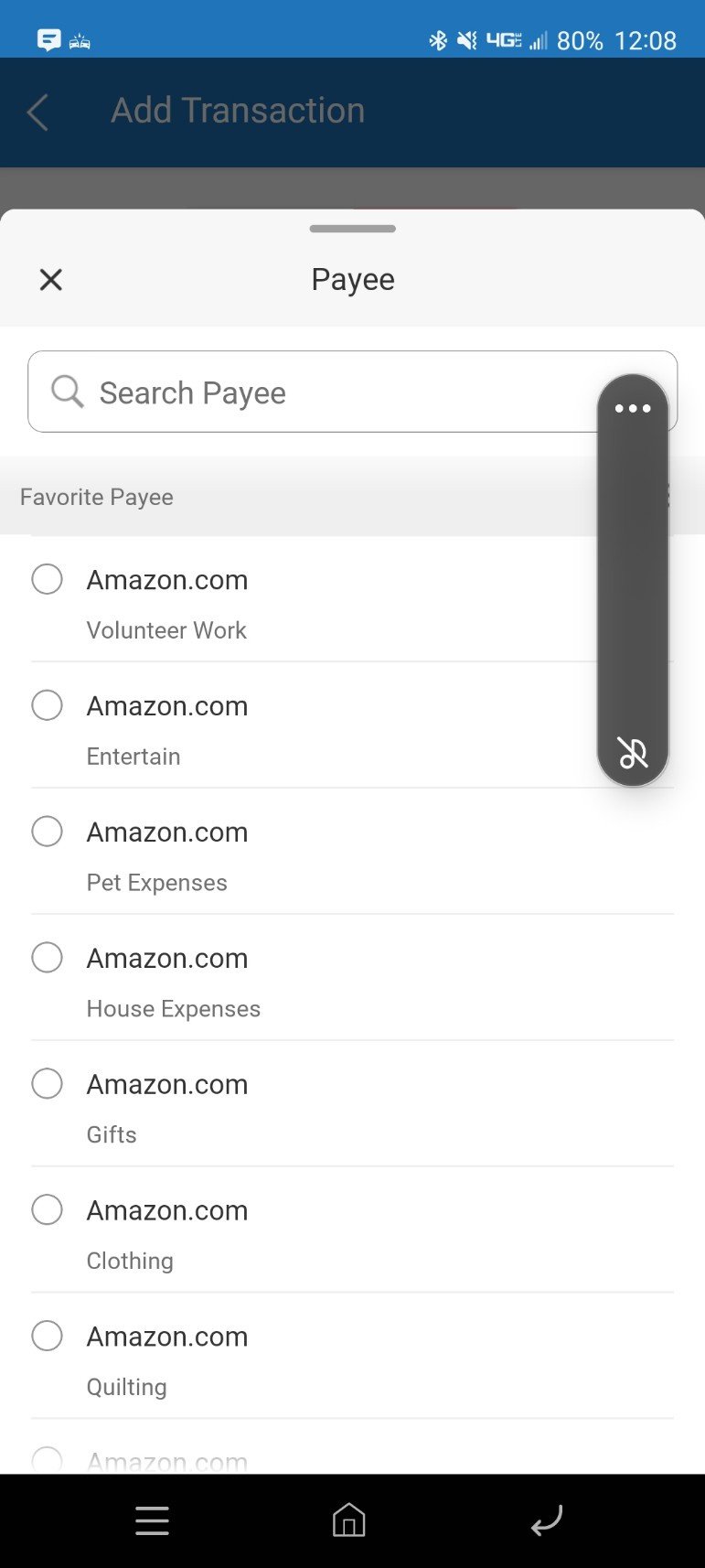705x1568 pixels.
Task: Select Amazon.com Quilting payee
Action: [352, 1357]
